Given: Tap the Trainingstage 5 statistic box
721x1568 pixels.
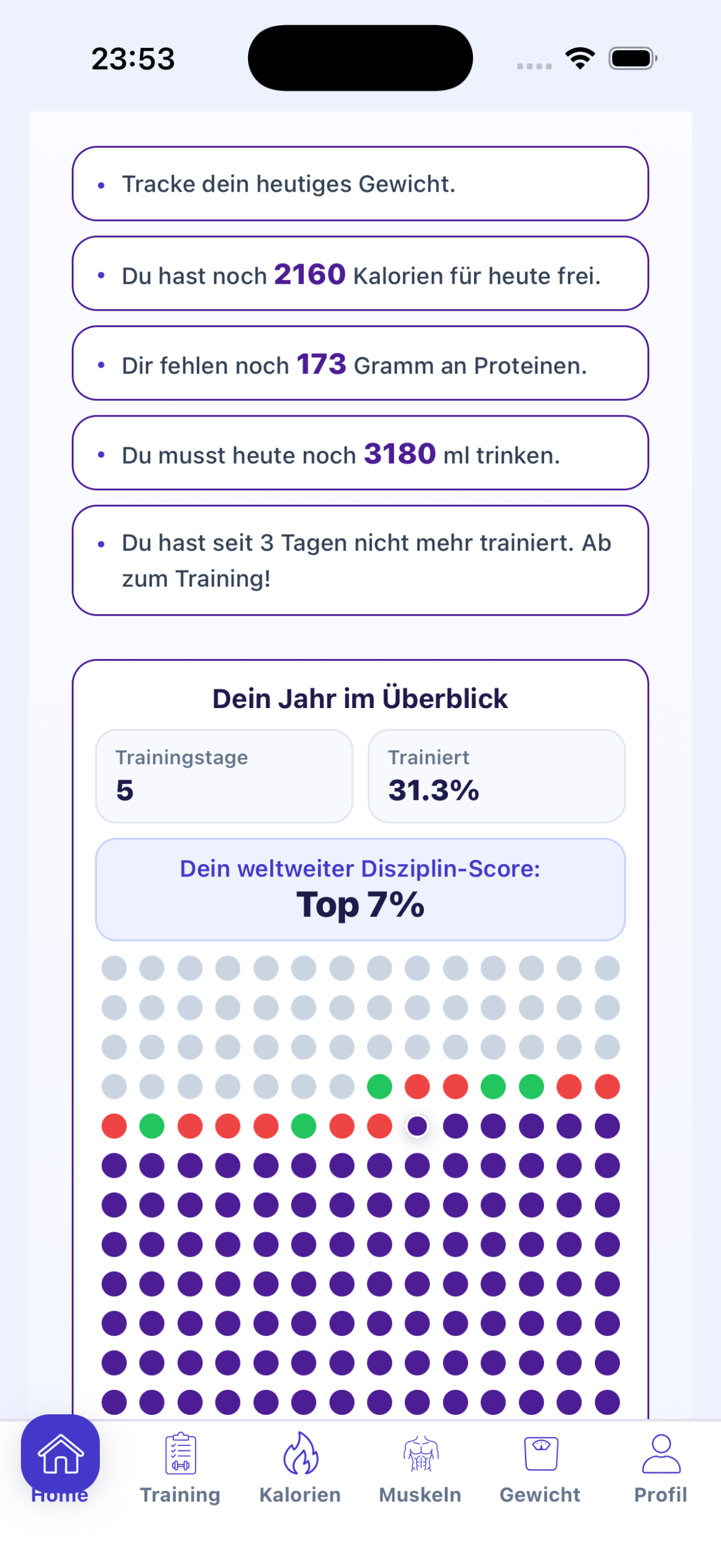Looking at the screenshot, I should pos(224,776).
